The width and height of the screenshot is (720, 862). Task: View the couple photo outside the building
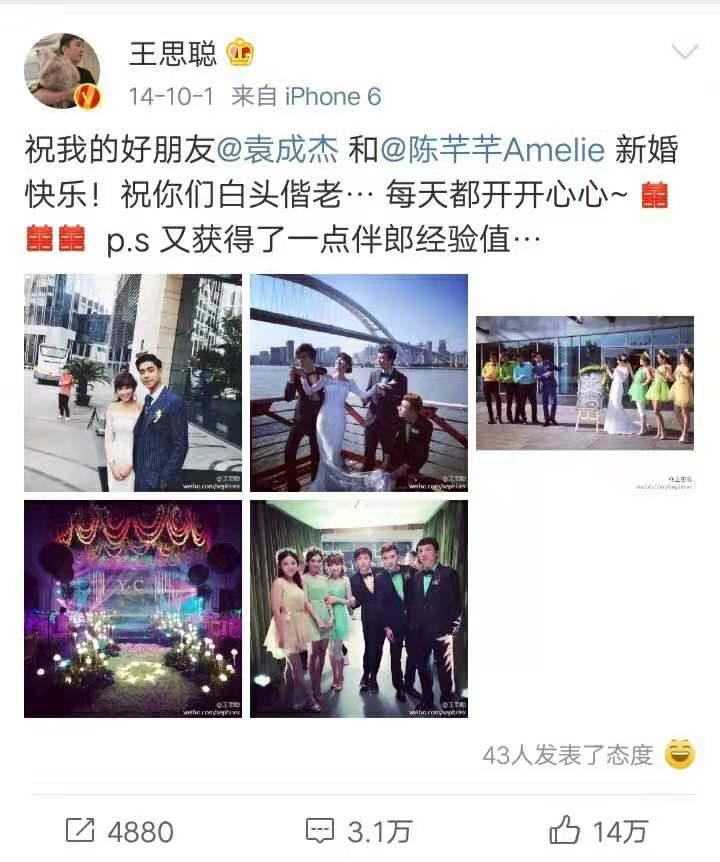(133, 383)
